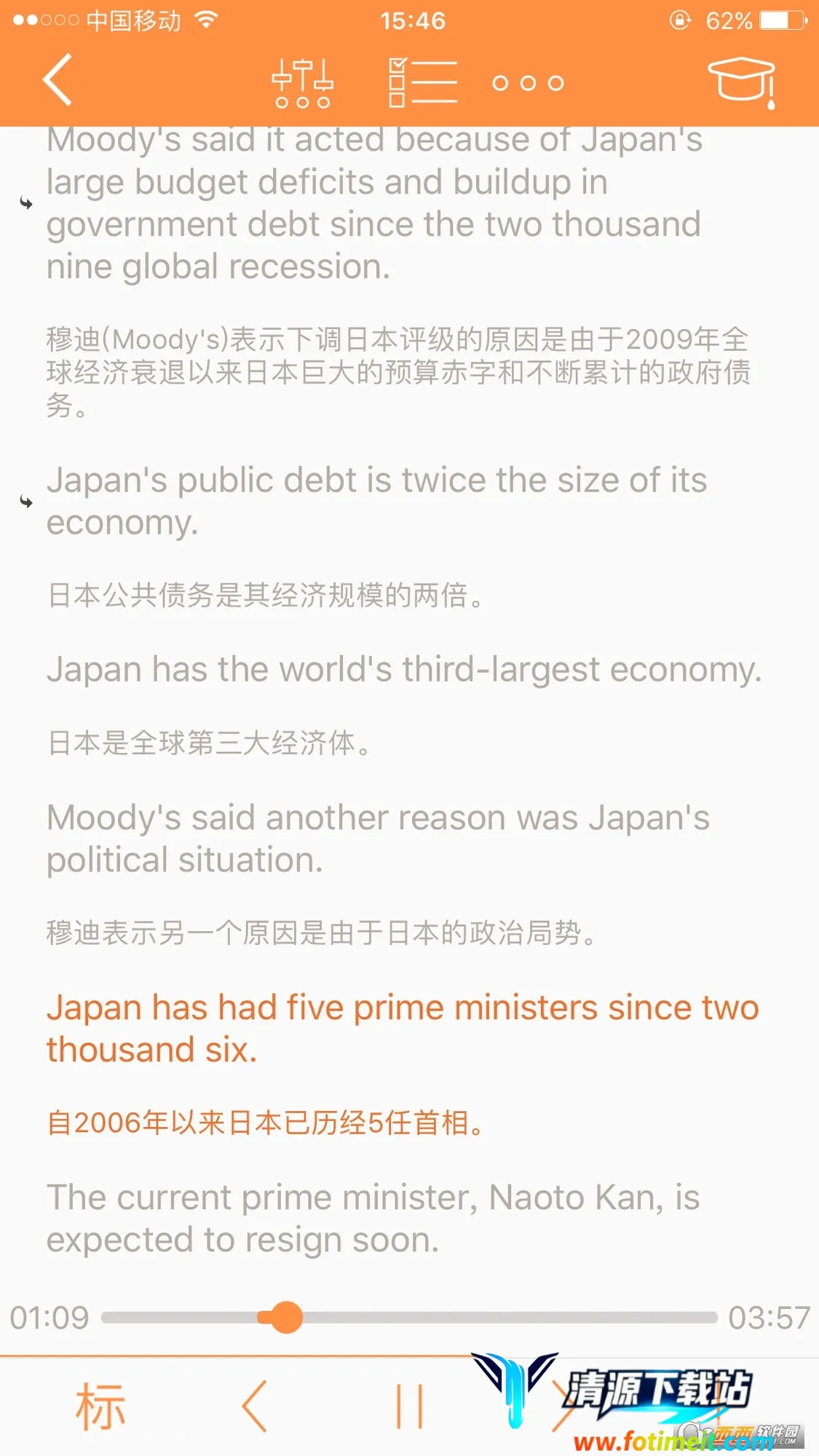Tap the audio progress slider handle
The height and width of the screenshot is (1456, 819).
[x=285, y=1317]
